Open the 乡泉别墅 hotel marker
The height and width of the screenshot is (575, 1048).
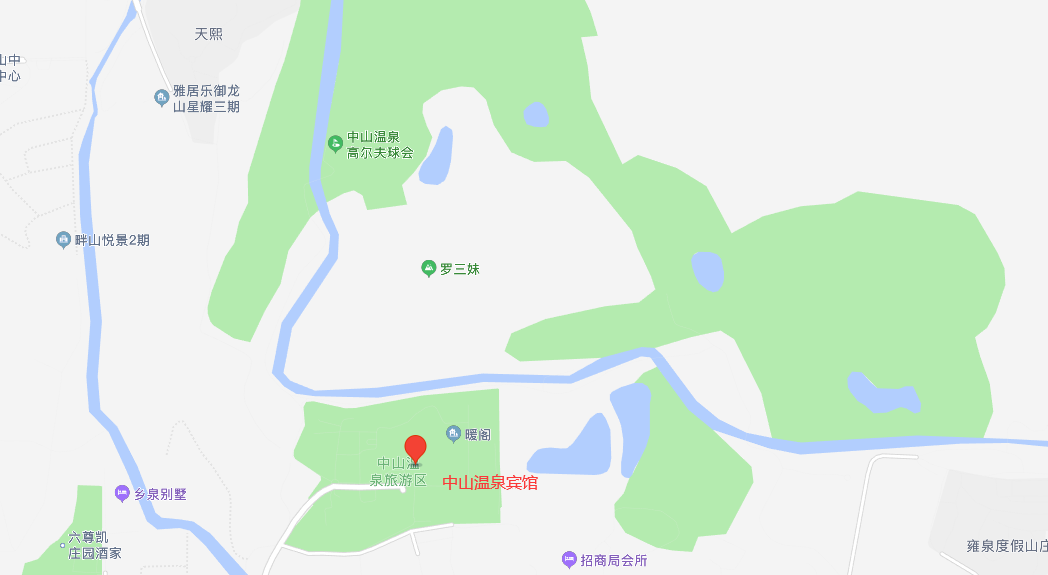[122, 493]
